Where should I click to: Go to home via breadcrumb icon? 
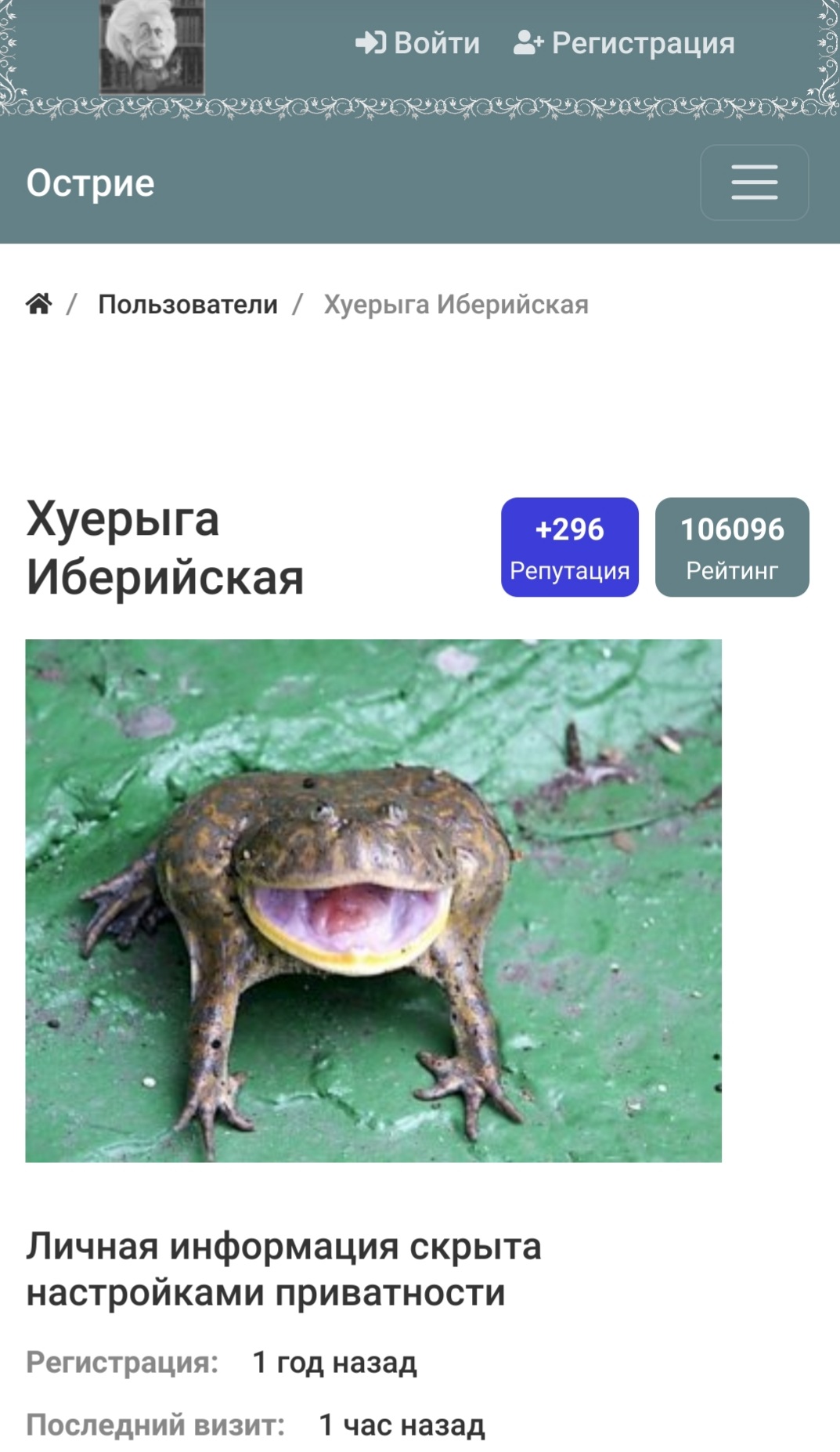(39, 304)
